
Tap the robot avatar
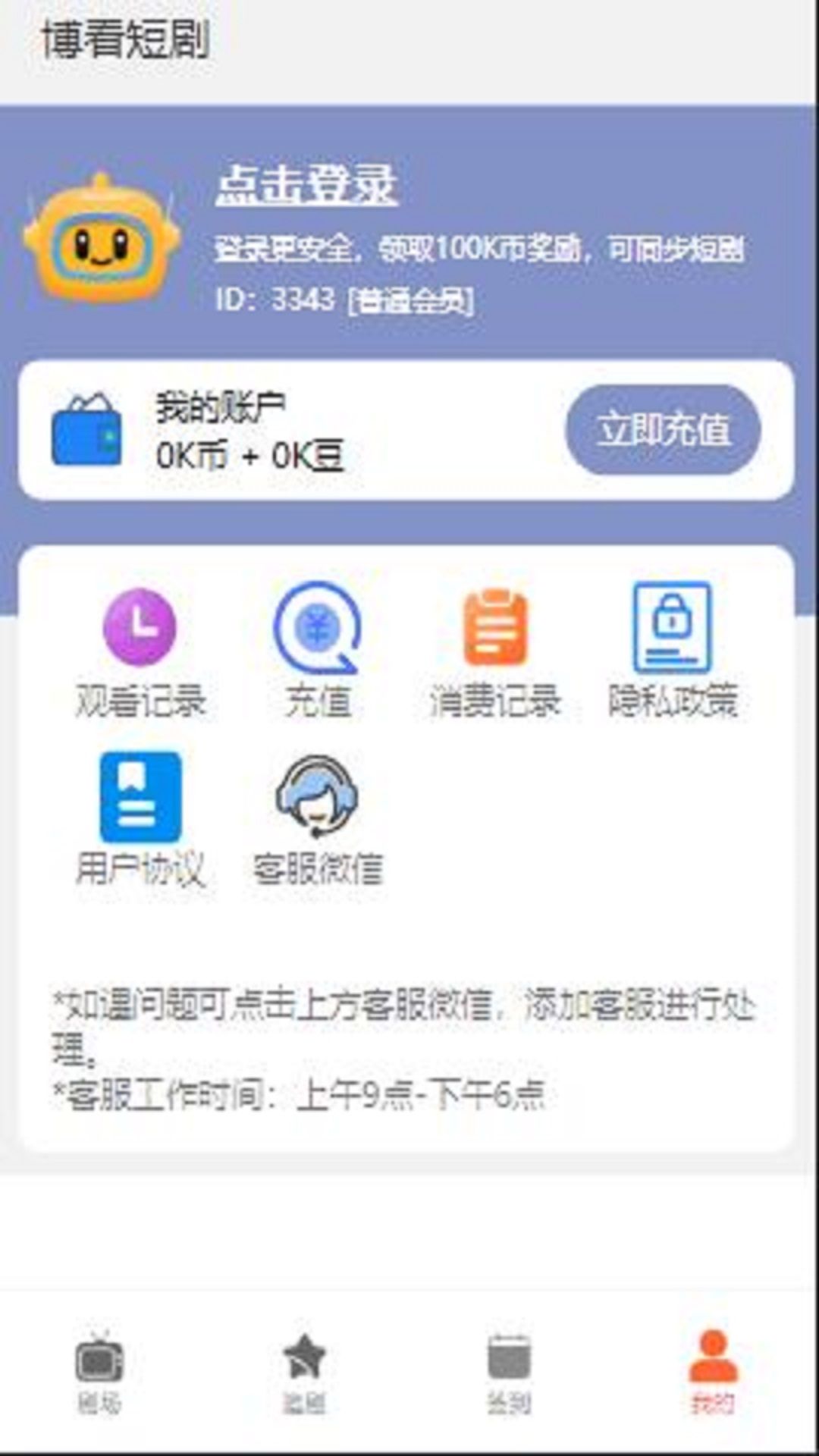point(102,237)
